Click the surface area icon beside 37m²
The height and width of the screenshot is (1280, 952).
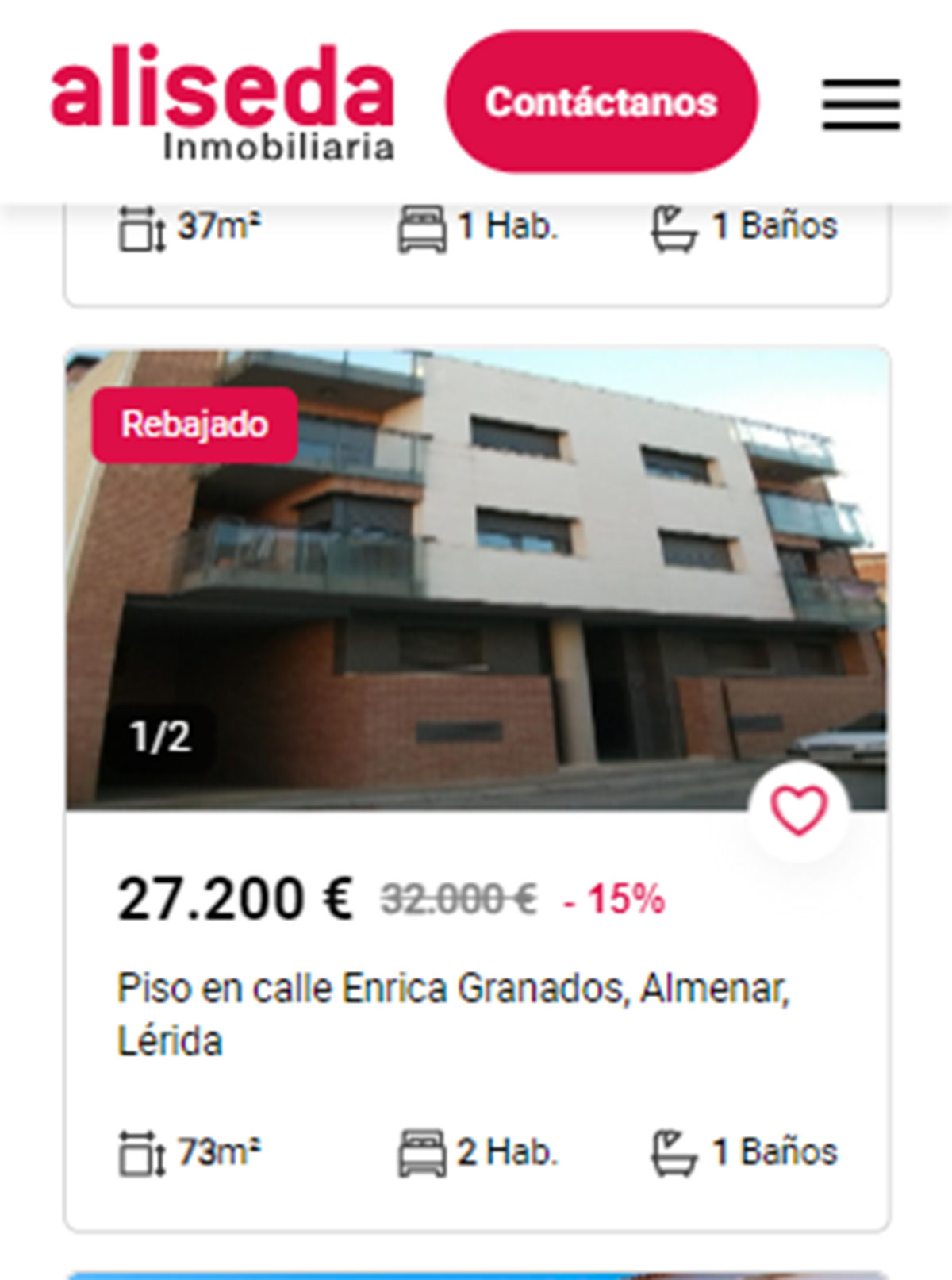140,228
